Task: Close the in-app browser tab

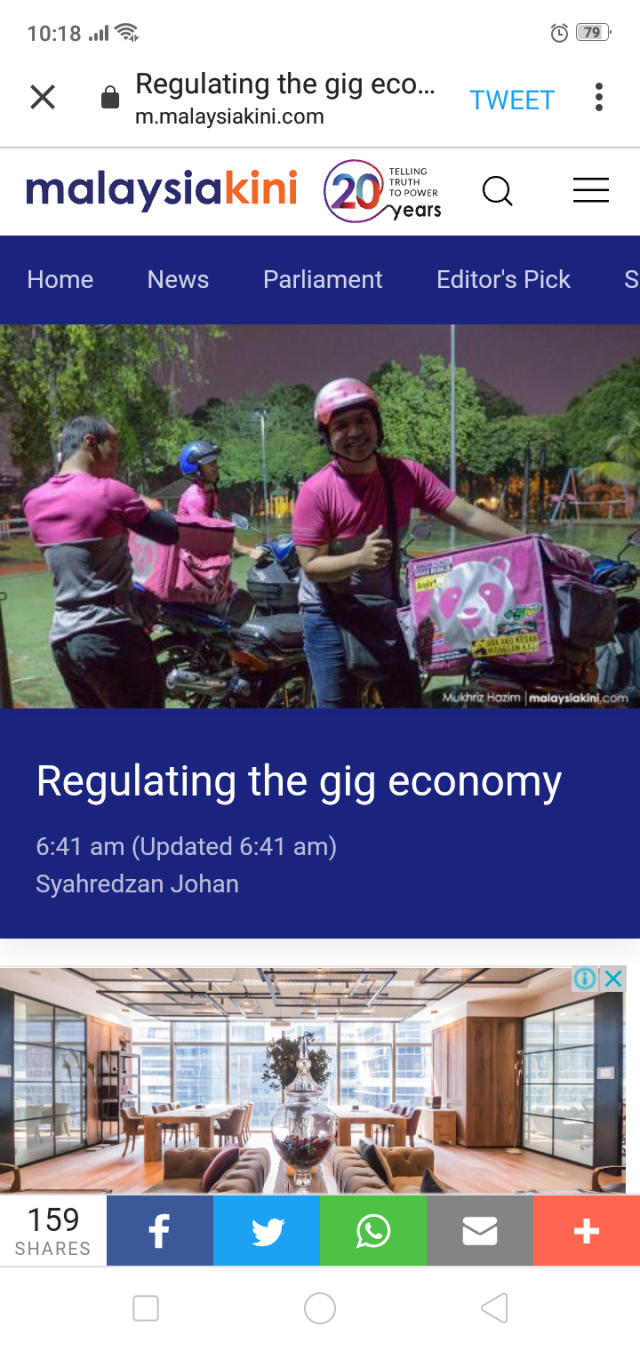Action: coord(42,98)
